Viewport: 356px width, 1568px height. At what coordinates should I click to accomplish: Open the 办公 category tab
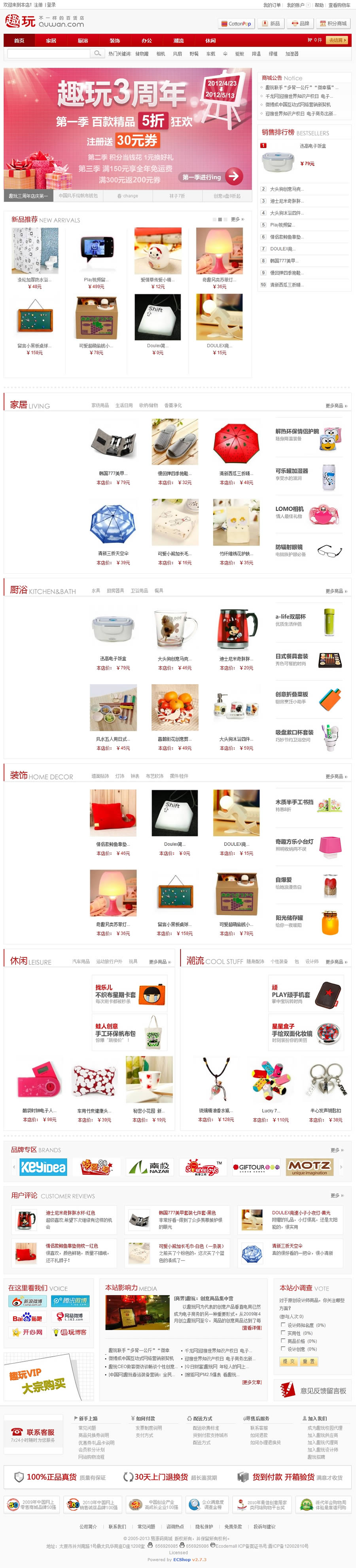coord(147,41)
